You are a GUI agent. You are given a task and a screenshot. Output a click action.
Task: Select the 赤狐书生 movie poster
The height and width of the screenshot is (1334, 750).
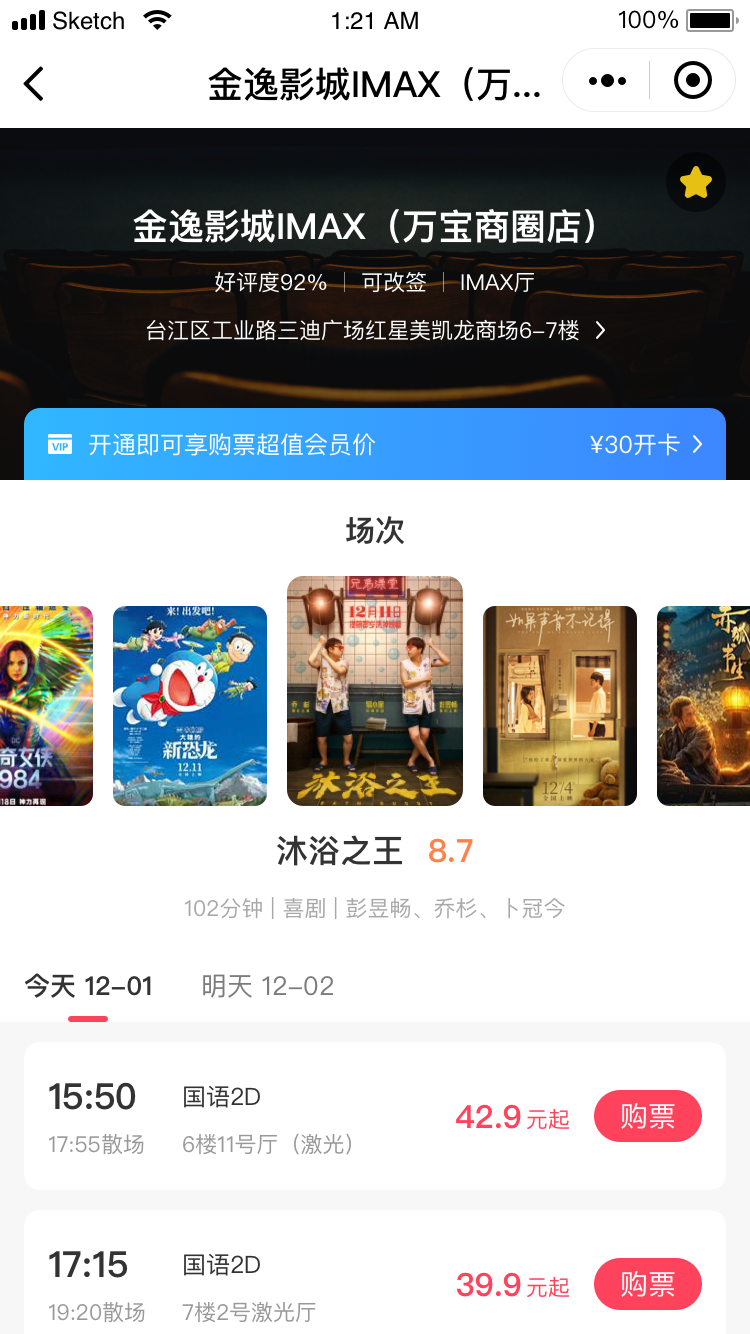tap(703, 705)
